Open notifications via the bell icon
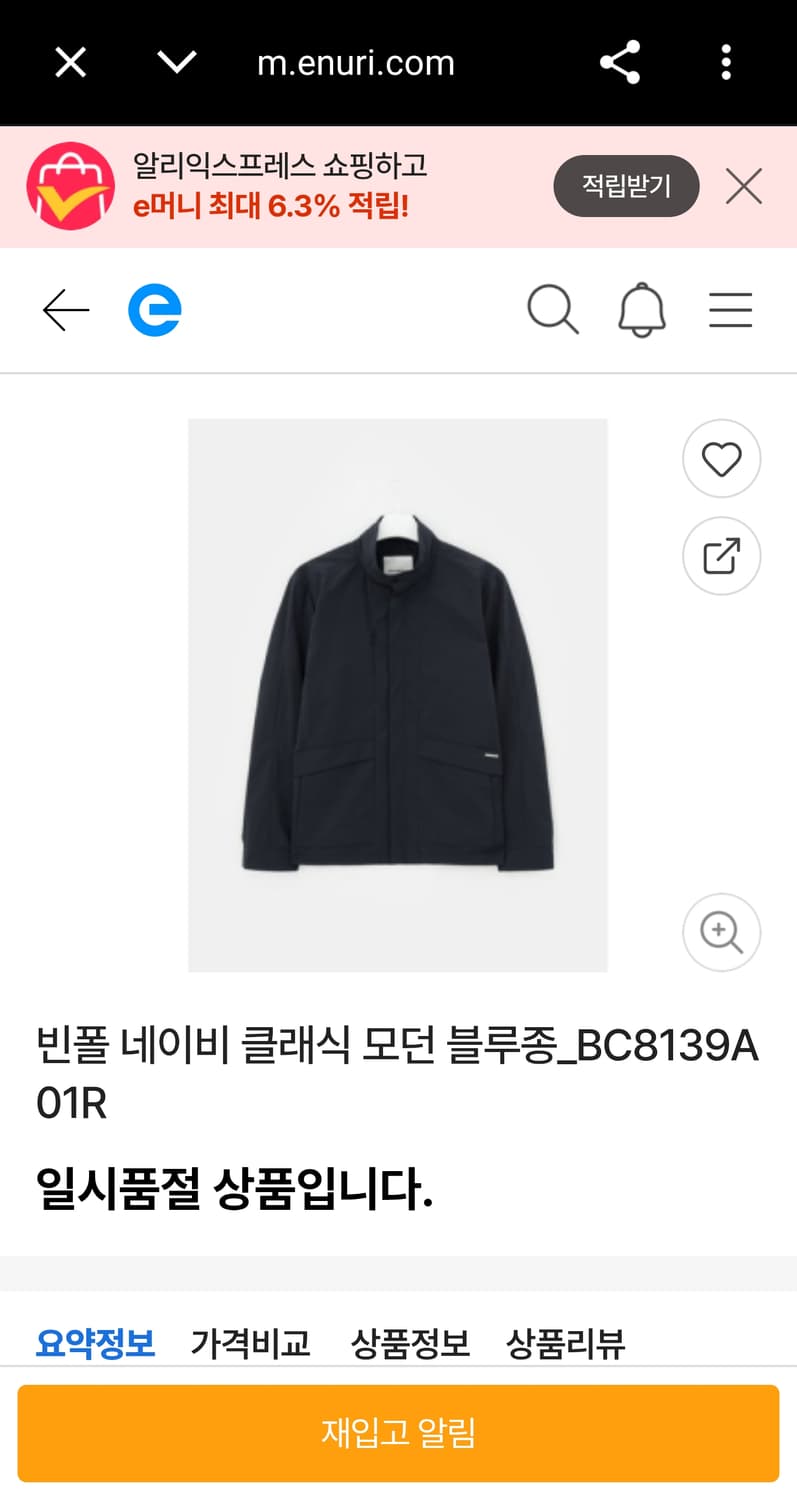Viewport: 797px width, 1500px height. 640,309
